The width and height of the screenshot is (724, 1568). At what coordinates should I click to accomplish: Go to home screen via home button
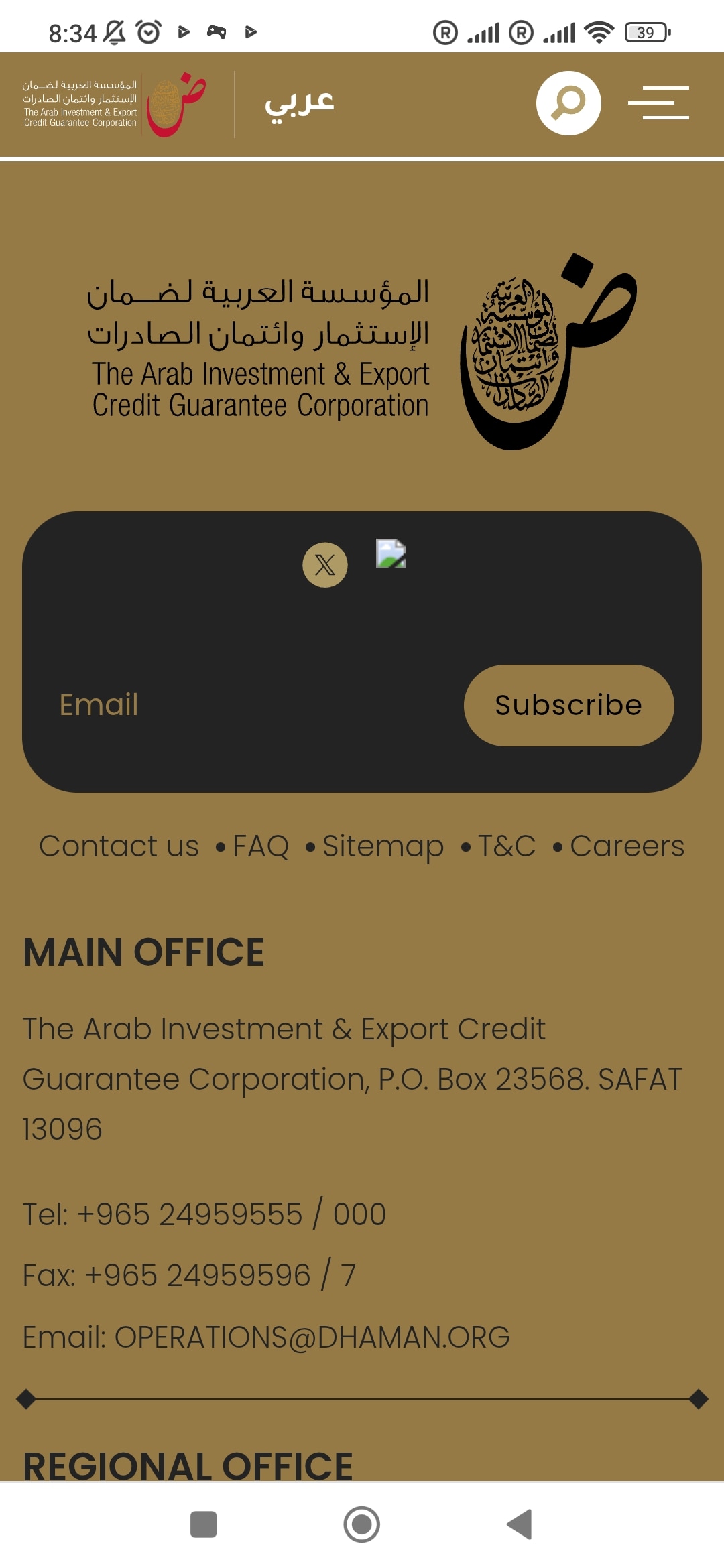click(361, 1524)
